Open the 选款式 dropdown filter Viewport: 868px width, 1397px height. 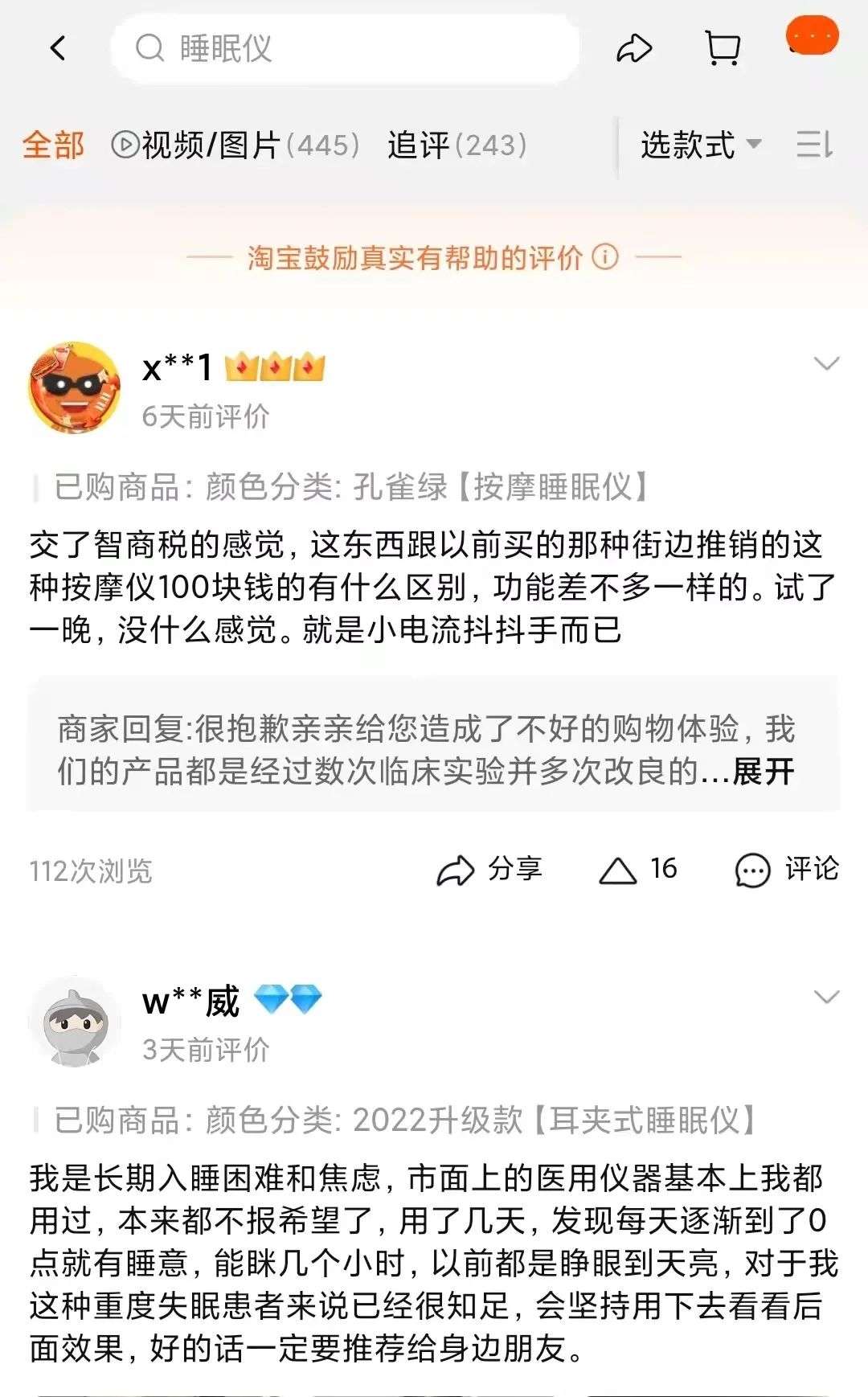700,145
